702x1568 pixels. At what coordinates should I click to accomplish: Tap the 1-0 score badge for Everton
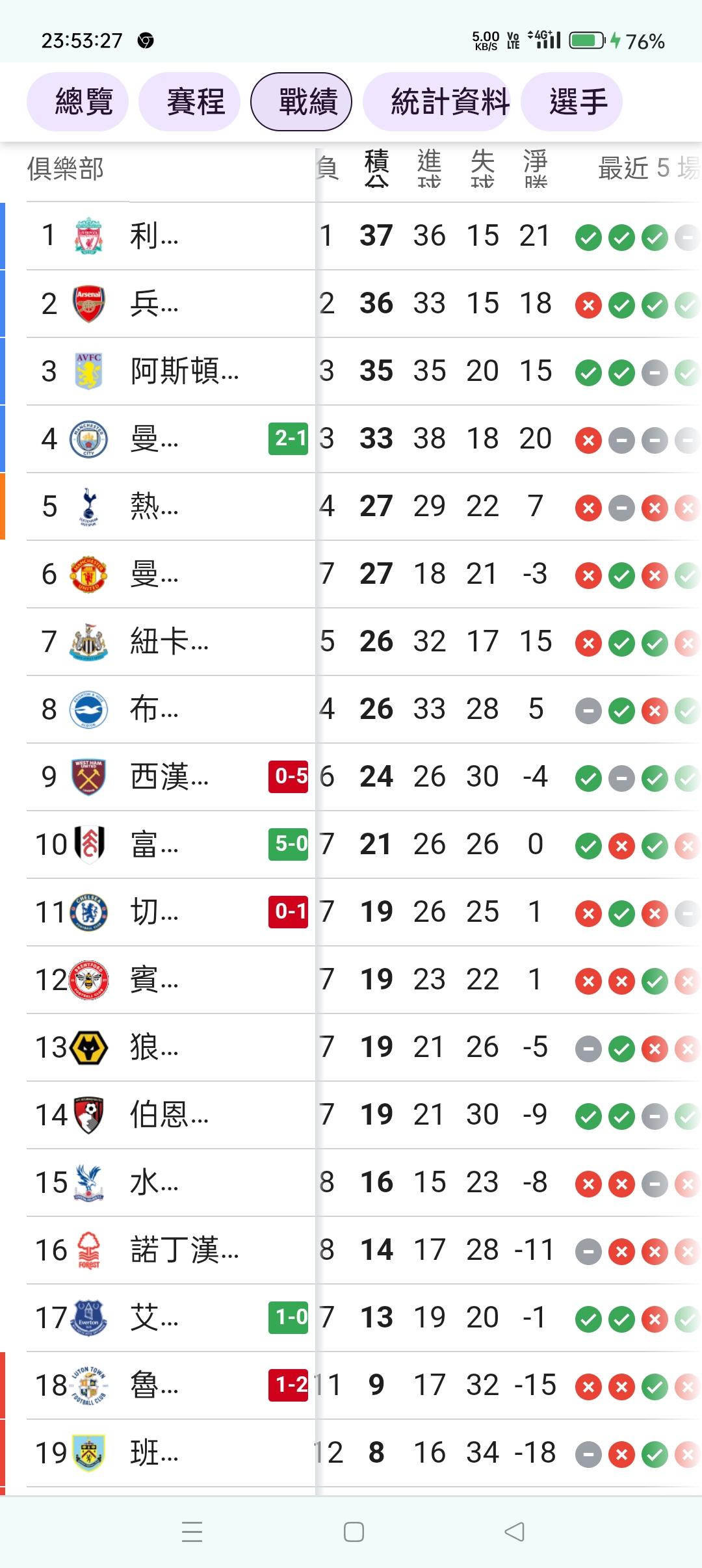tap(289, 1318)
